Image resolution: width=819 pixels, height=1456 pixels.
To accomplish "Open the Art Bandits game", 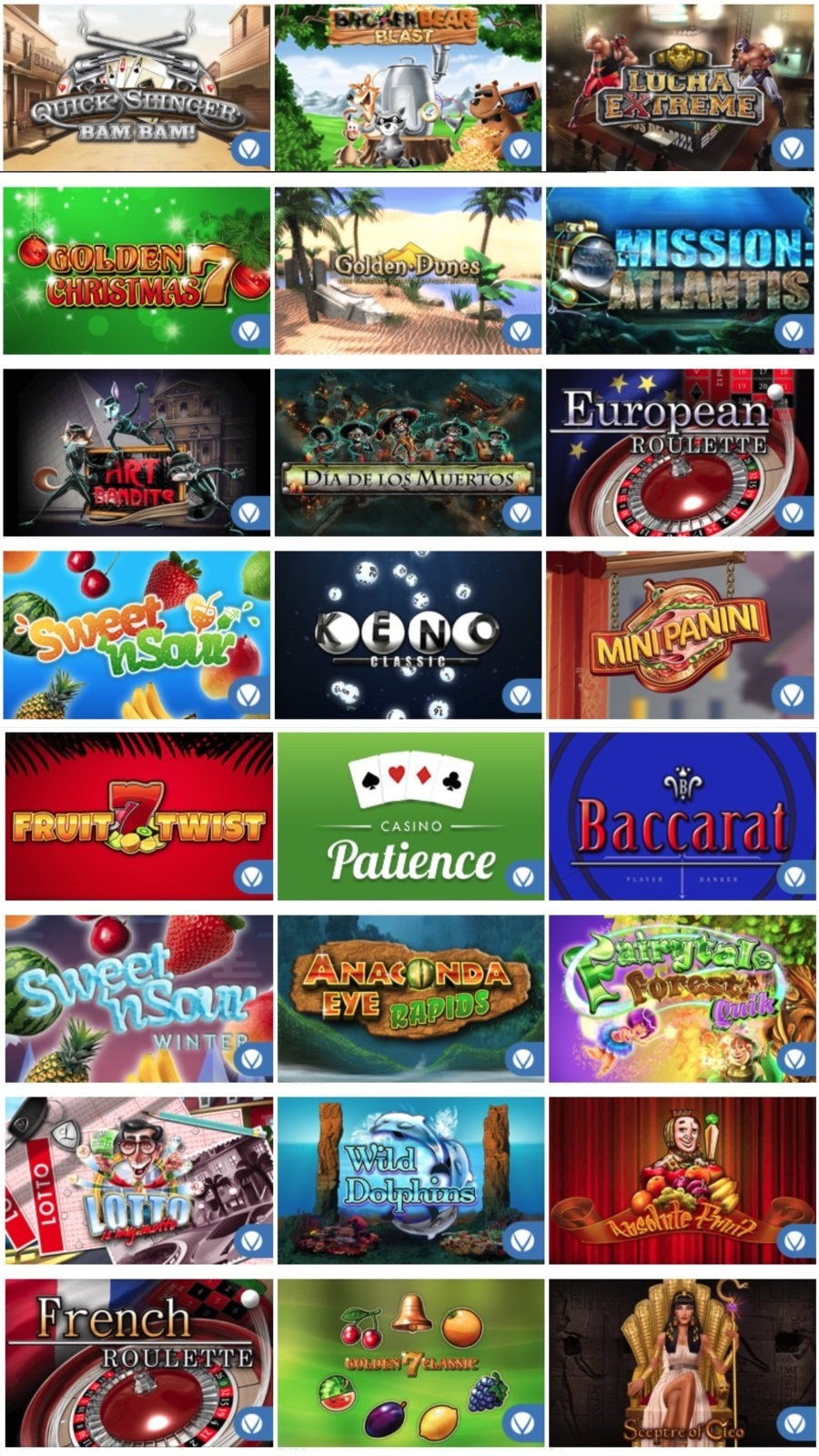I will 136,452.
